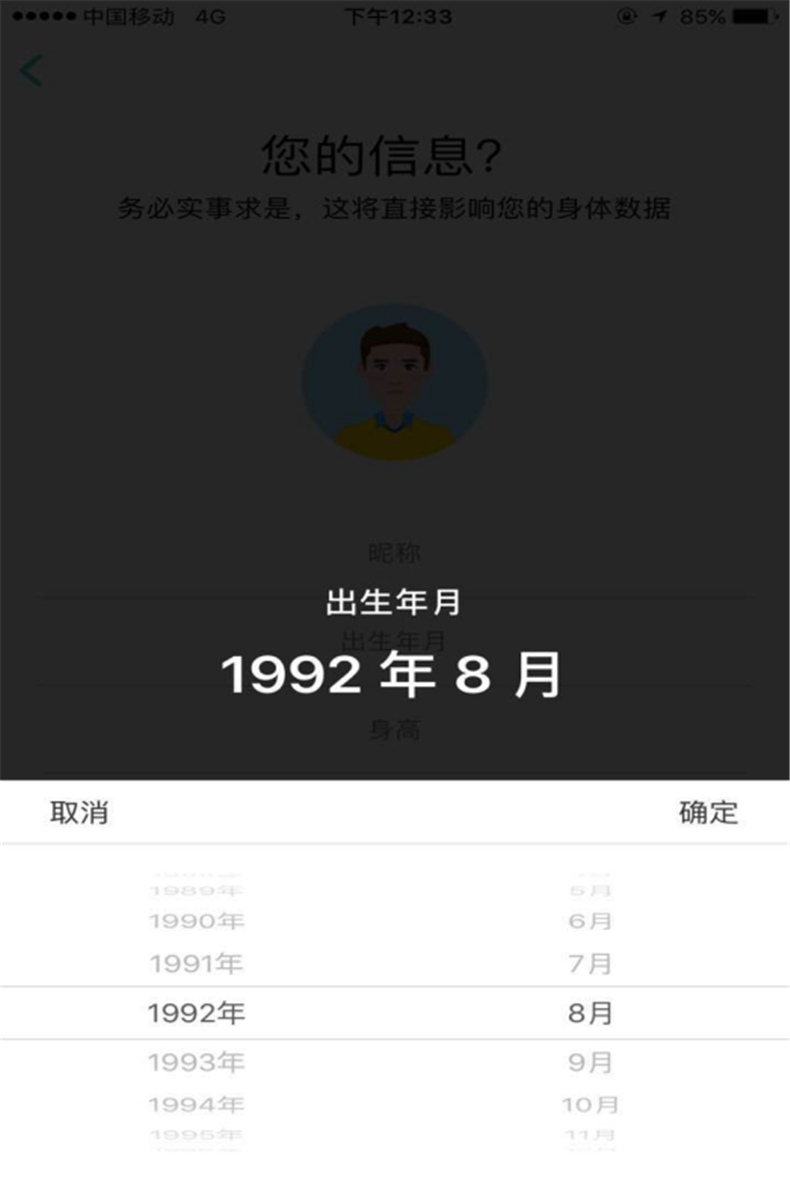Select 9月 in the month wheel
This screenshot has width=790, height=1182.
coord(590,1063)
